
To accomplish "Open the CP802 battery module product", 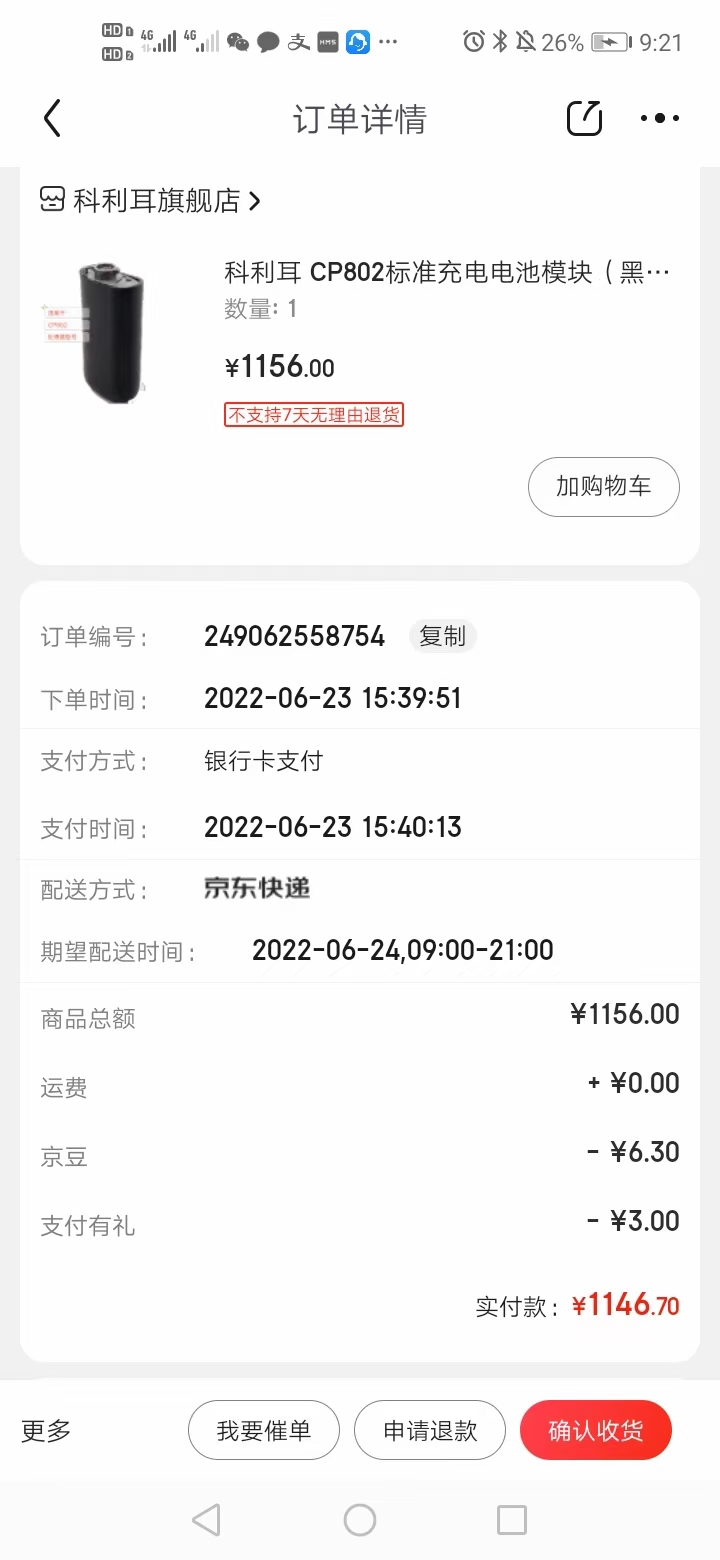I will coord(446,272).
